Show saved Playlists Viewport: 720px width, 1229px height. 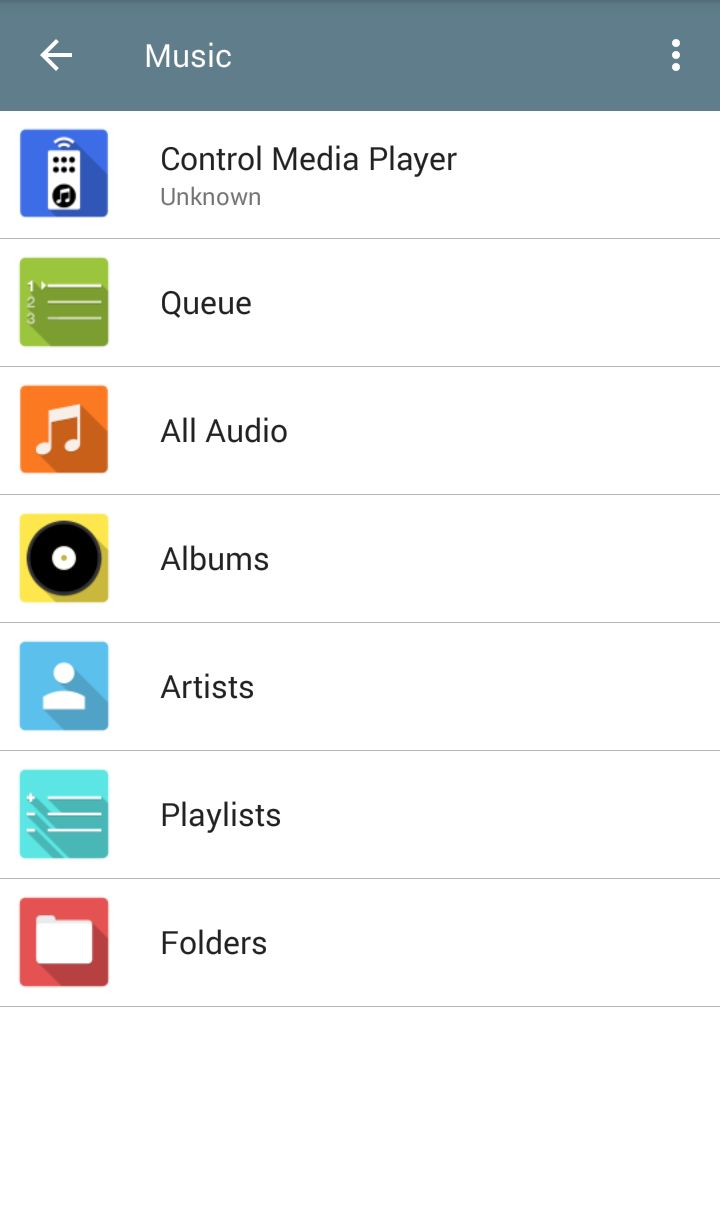[x=221, y=815]
